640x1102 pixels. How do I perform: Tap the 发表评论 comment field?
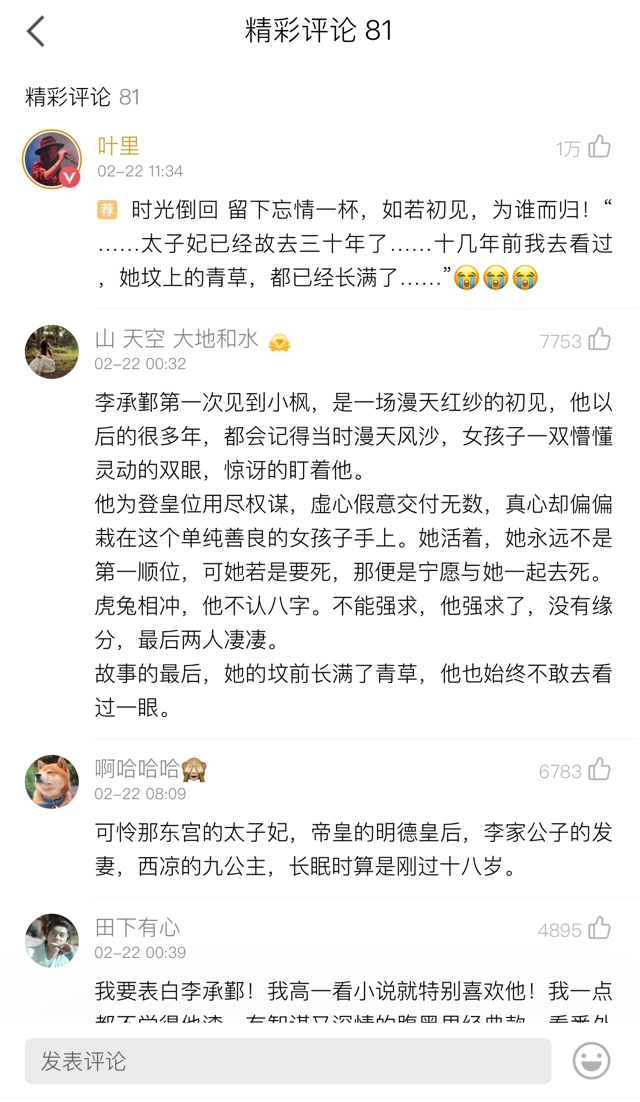288,1061
